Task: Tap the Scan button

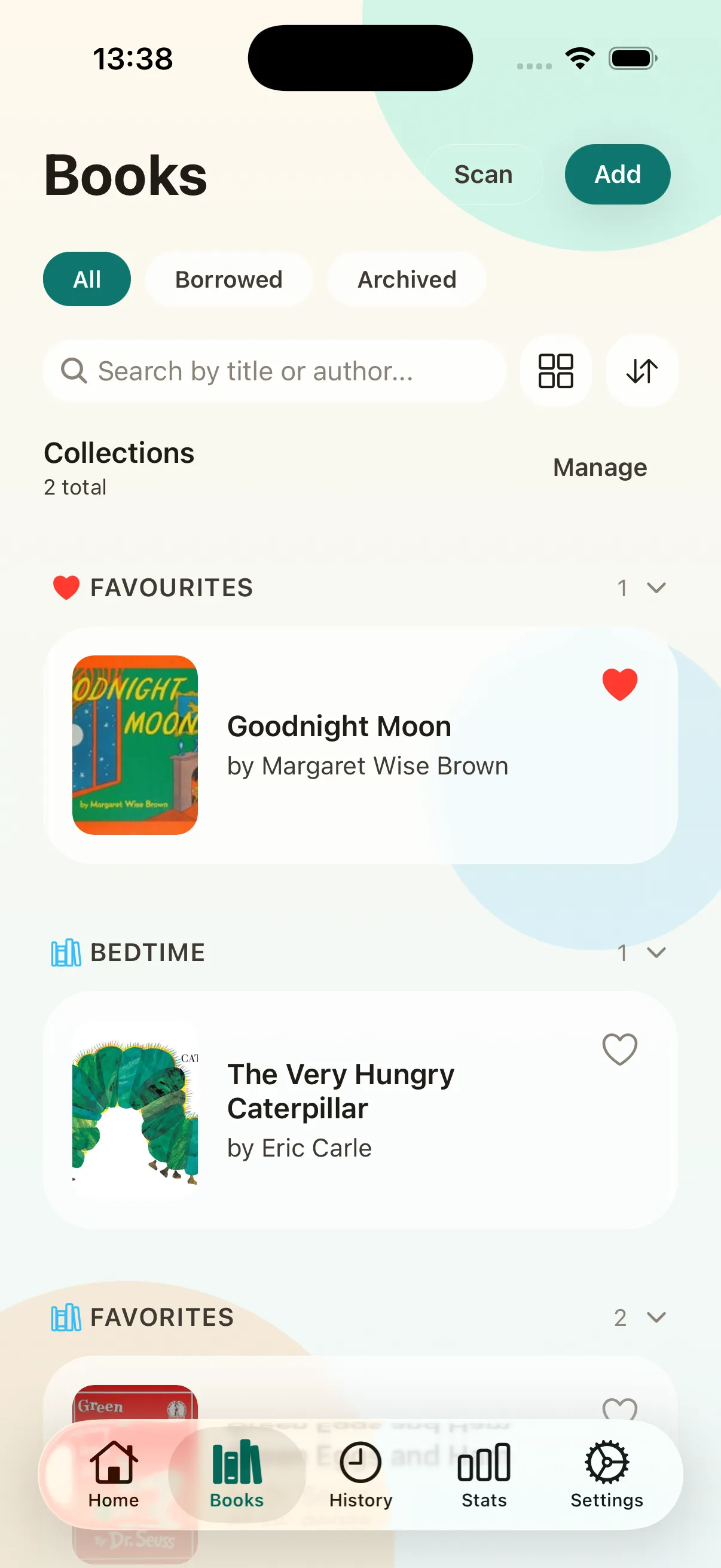Action: tap(482, 174)
